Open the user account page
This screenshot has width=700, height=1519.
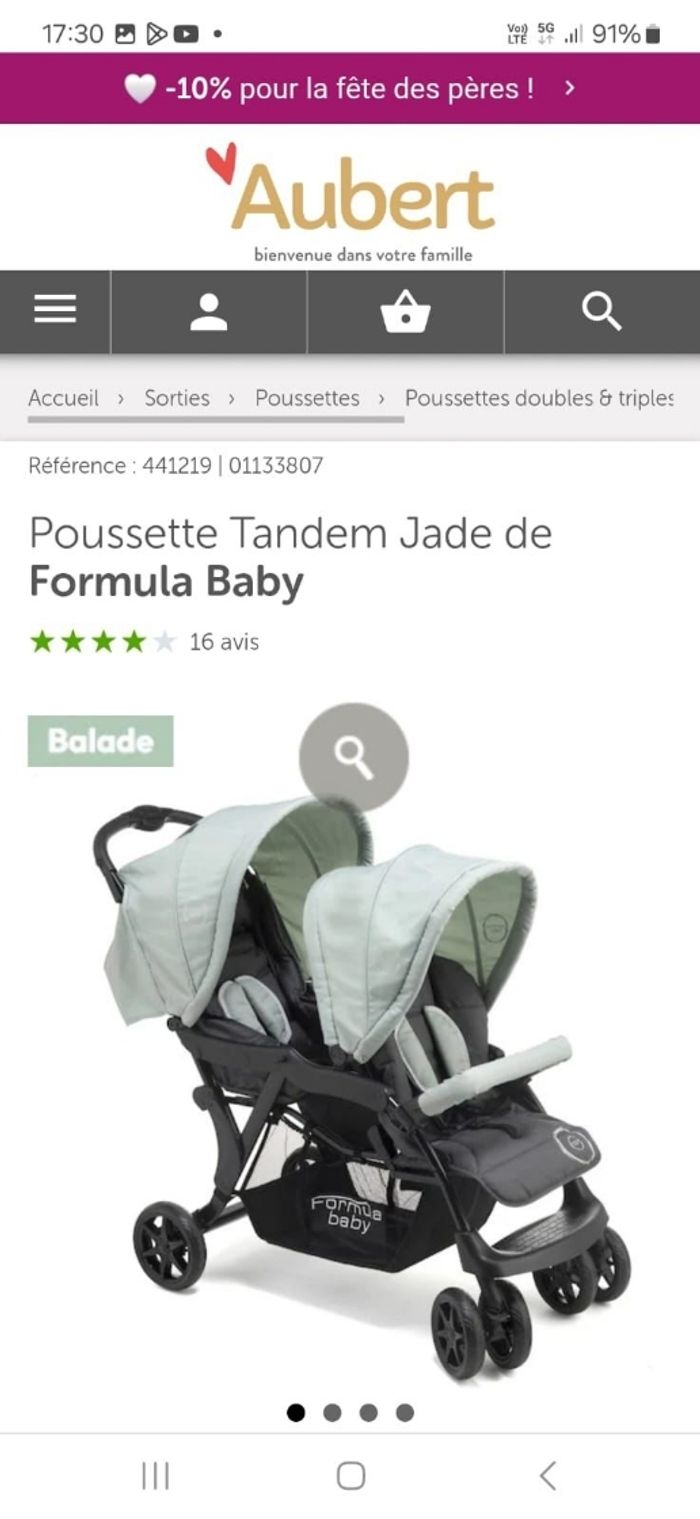click(209, 312)
